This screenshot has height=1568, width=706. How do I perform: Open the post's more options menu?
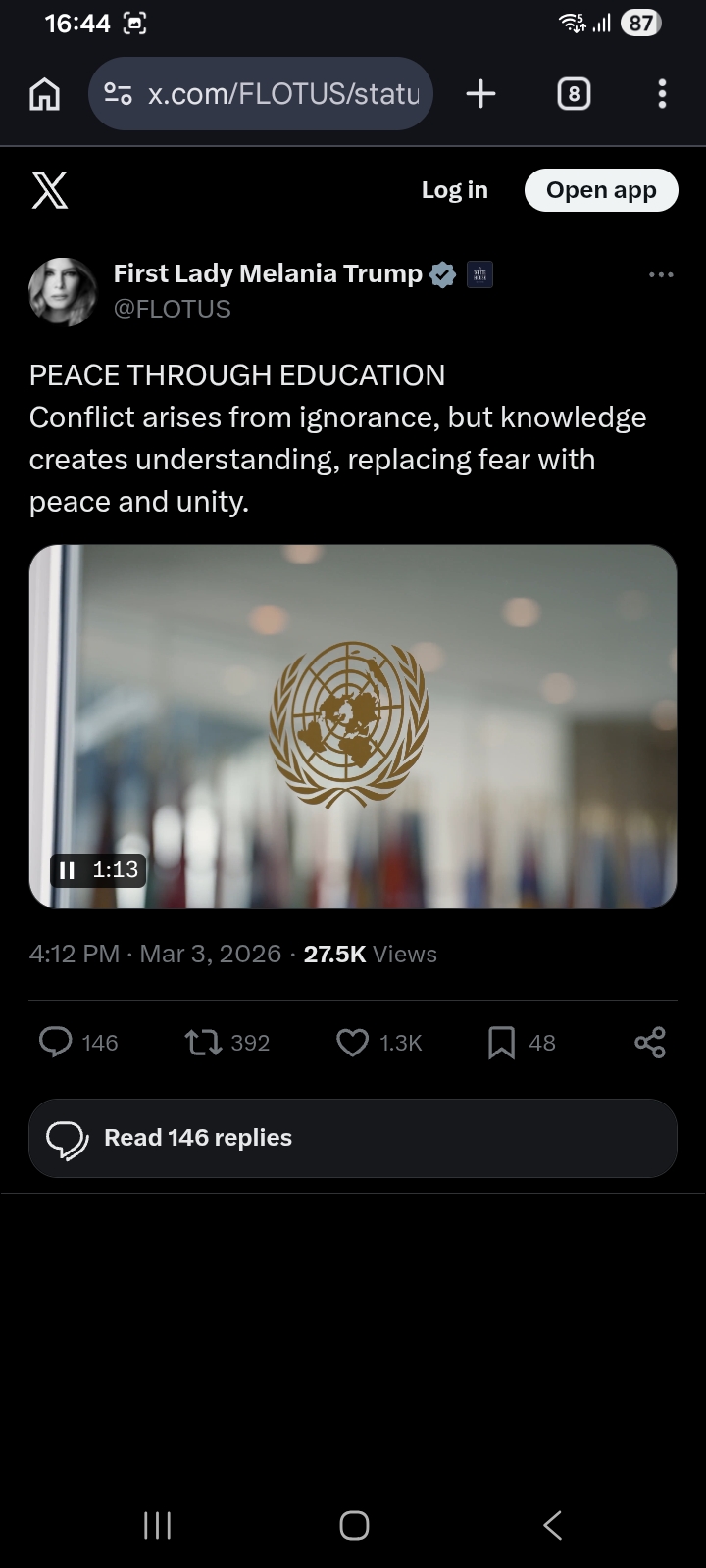[x=661, y=275]
